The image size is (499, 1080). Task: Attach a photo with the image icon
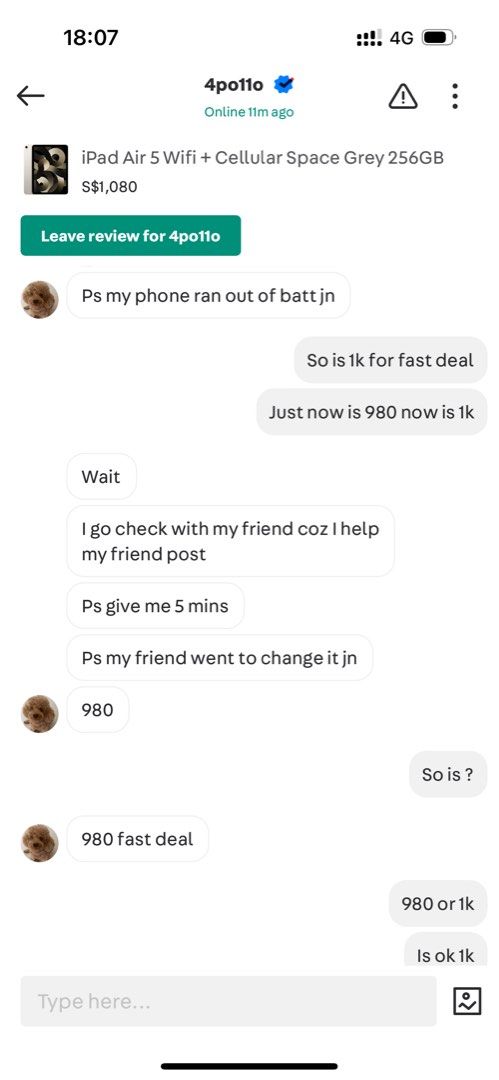(467, 1001)
